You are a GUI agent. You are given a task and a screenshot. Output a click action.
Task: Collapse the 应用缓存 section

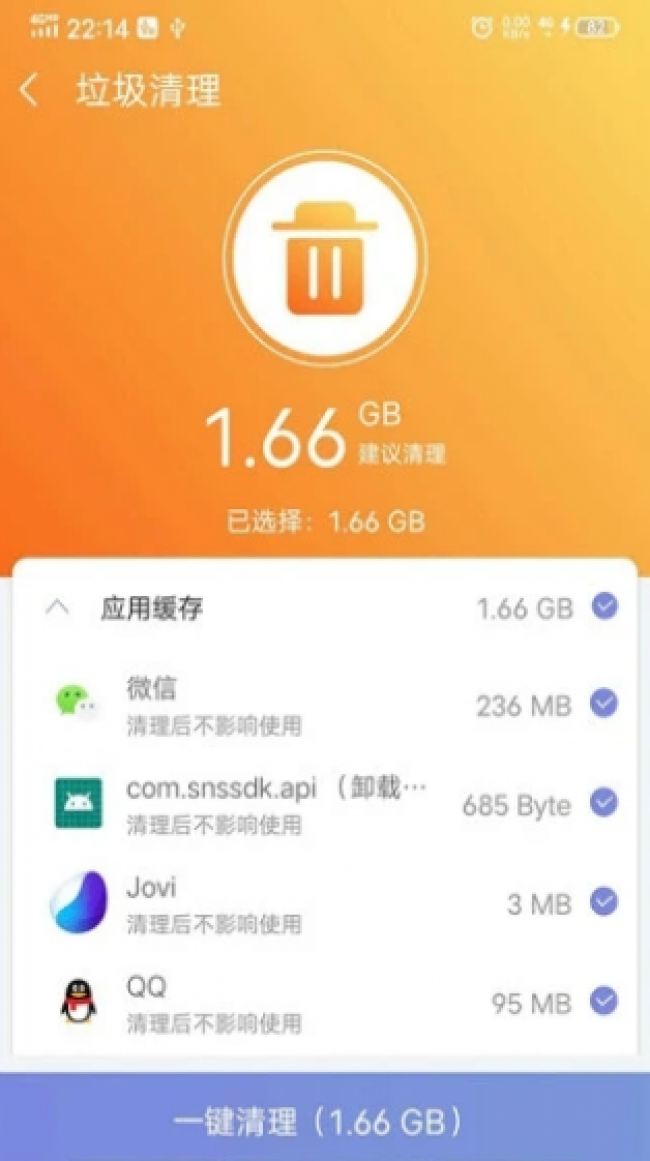pyautogui.click(x=58, y=607)
